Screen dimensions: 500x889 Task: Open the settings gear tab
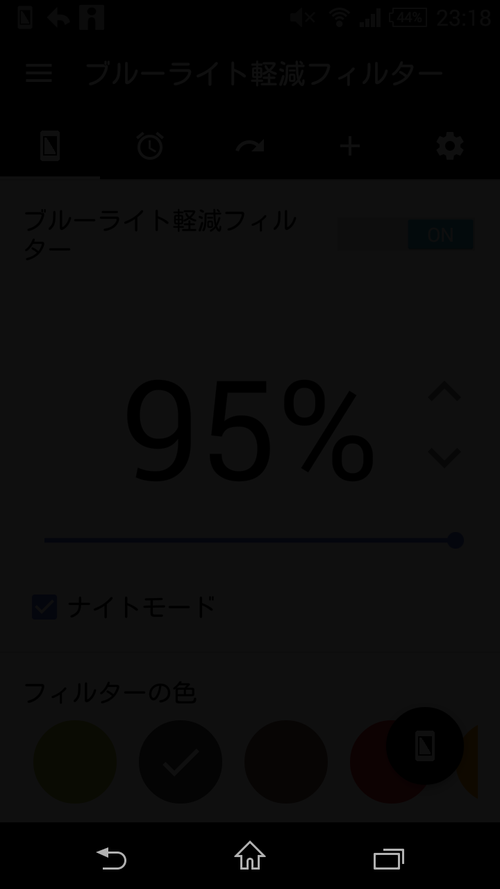[450, 146]
